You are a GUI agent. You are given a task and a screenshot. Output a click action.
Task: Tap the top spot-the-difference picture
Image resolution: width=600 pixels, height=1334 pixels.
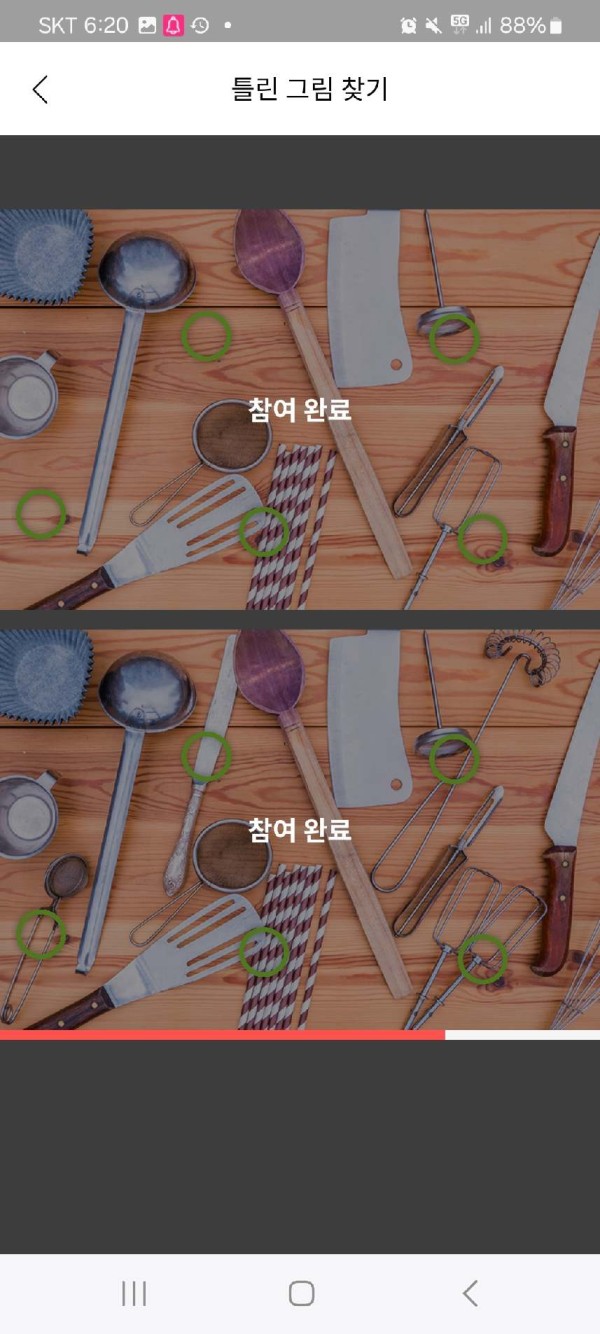(300, 409)
